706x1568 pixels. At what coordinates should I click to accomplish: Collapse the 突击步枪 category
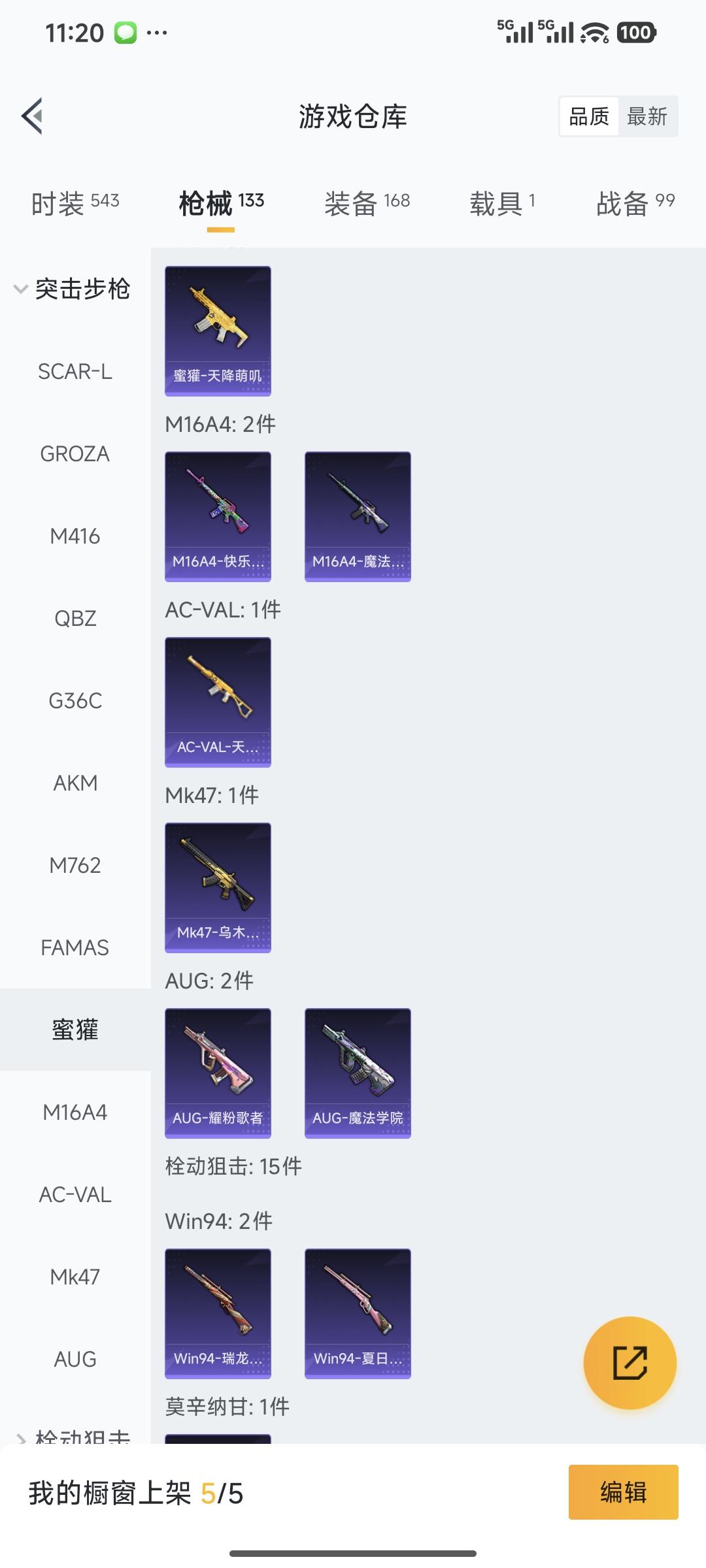[x=73, y=289]
